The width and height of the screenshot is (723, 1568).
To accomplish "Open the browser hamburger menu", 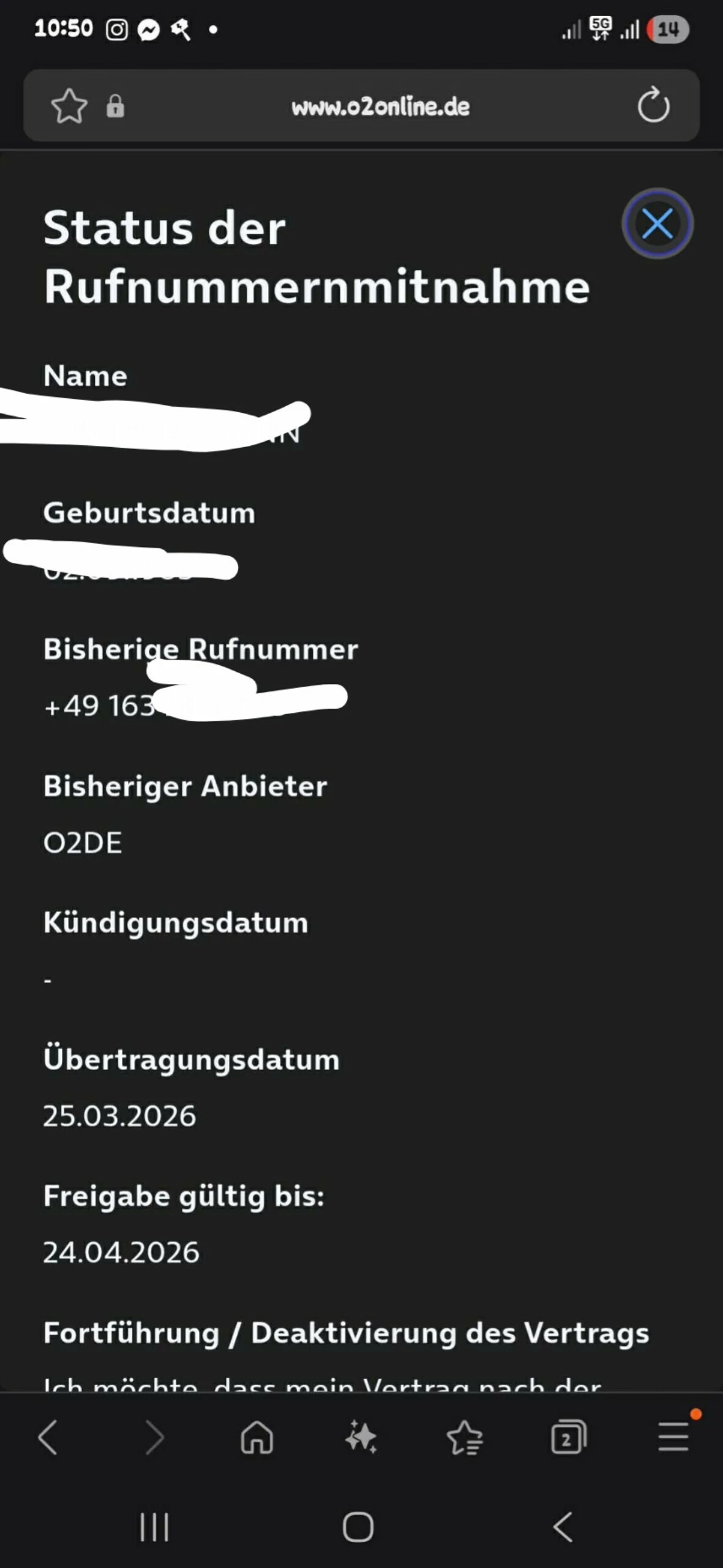I will pyautogui.click(x=673, y=1437).
